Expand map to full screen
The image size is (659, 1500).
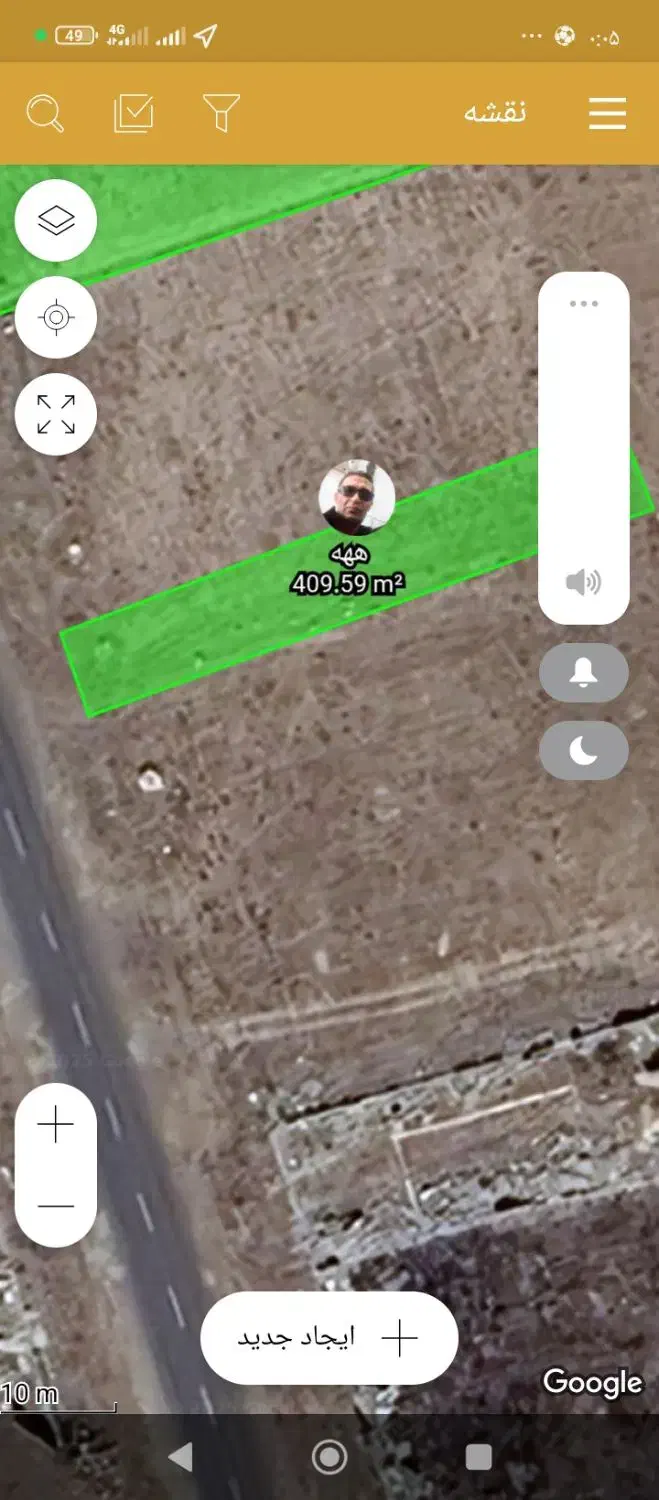pyautogui.click(x=56, y=414)
